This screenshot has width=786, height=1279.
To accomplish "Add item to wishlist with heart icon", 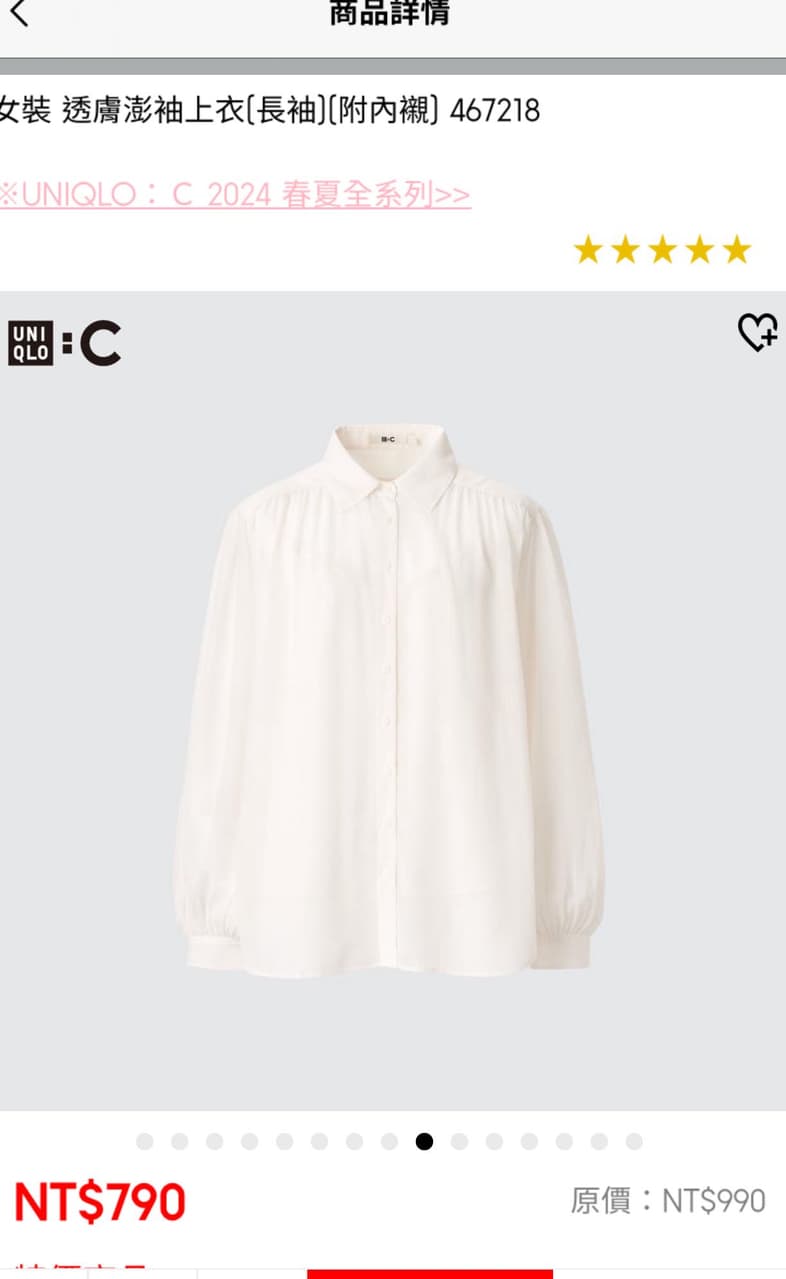I will [758, 334].
